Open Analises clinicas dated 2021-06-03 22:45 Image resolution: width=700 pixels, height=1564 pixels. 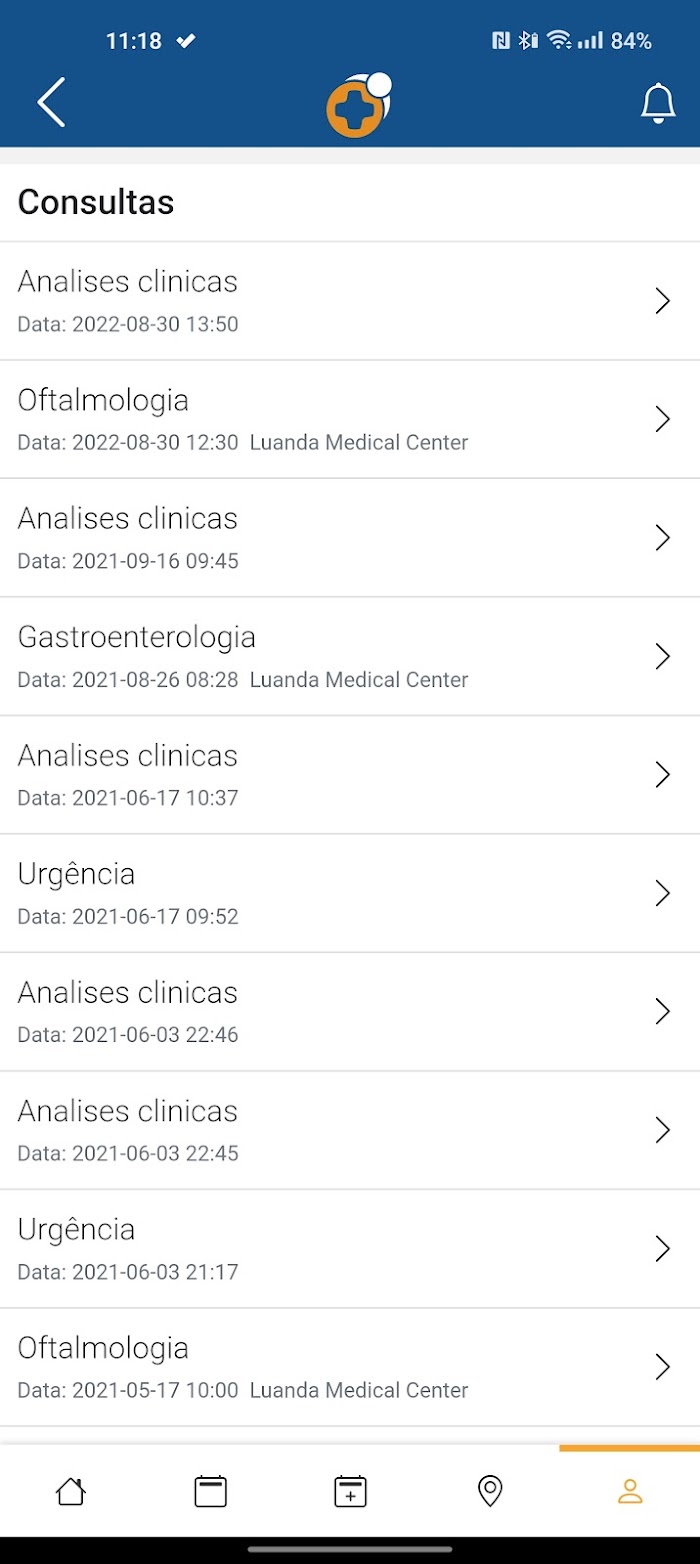coord(350,1130)
